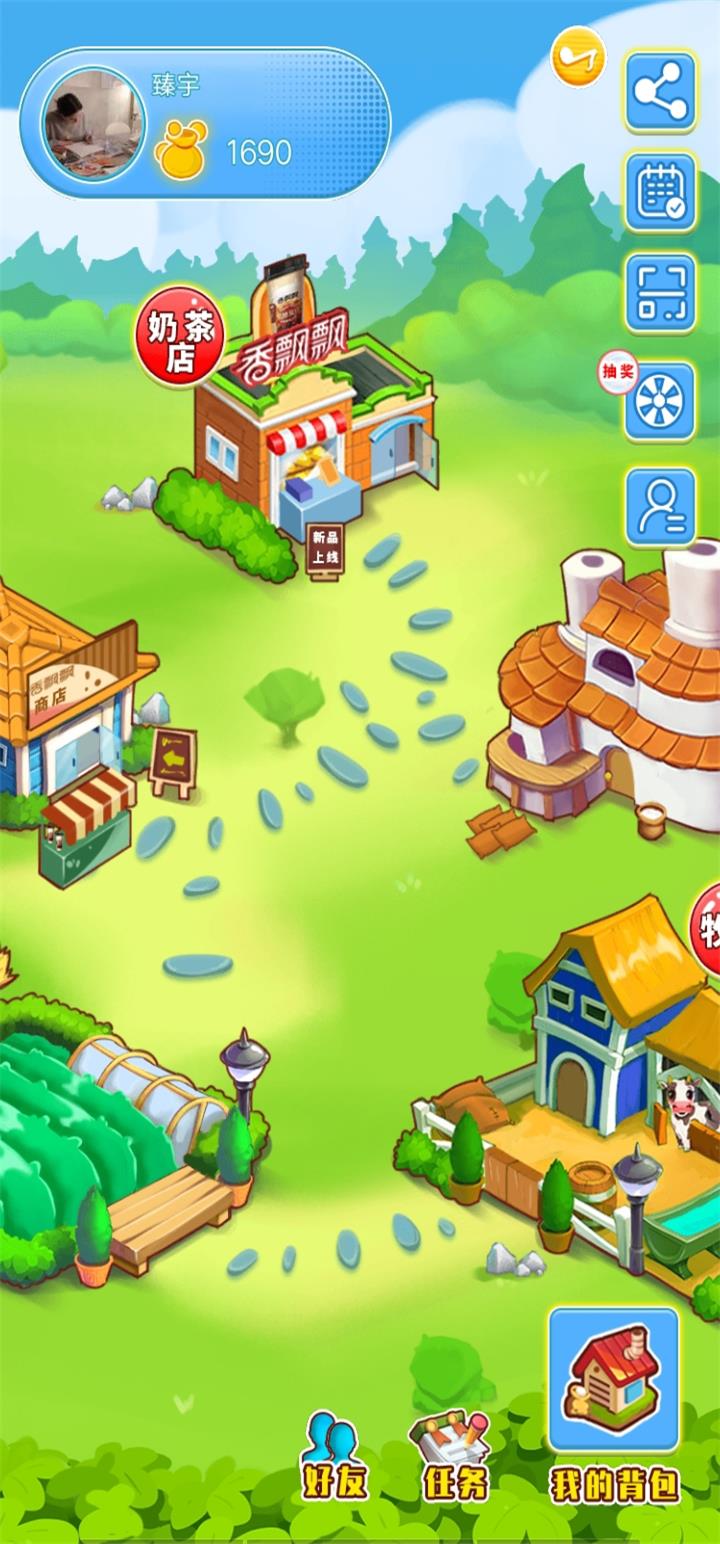Open the user profile icon
The width and height of the screenshot is (720, 1544).
pyautogui.click(x=660, y=506)
